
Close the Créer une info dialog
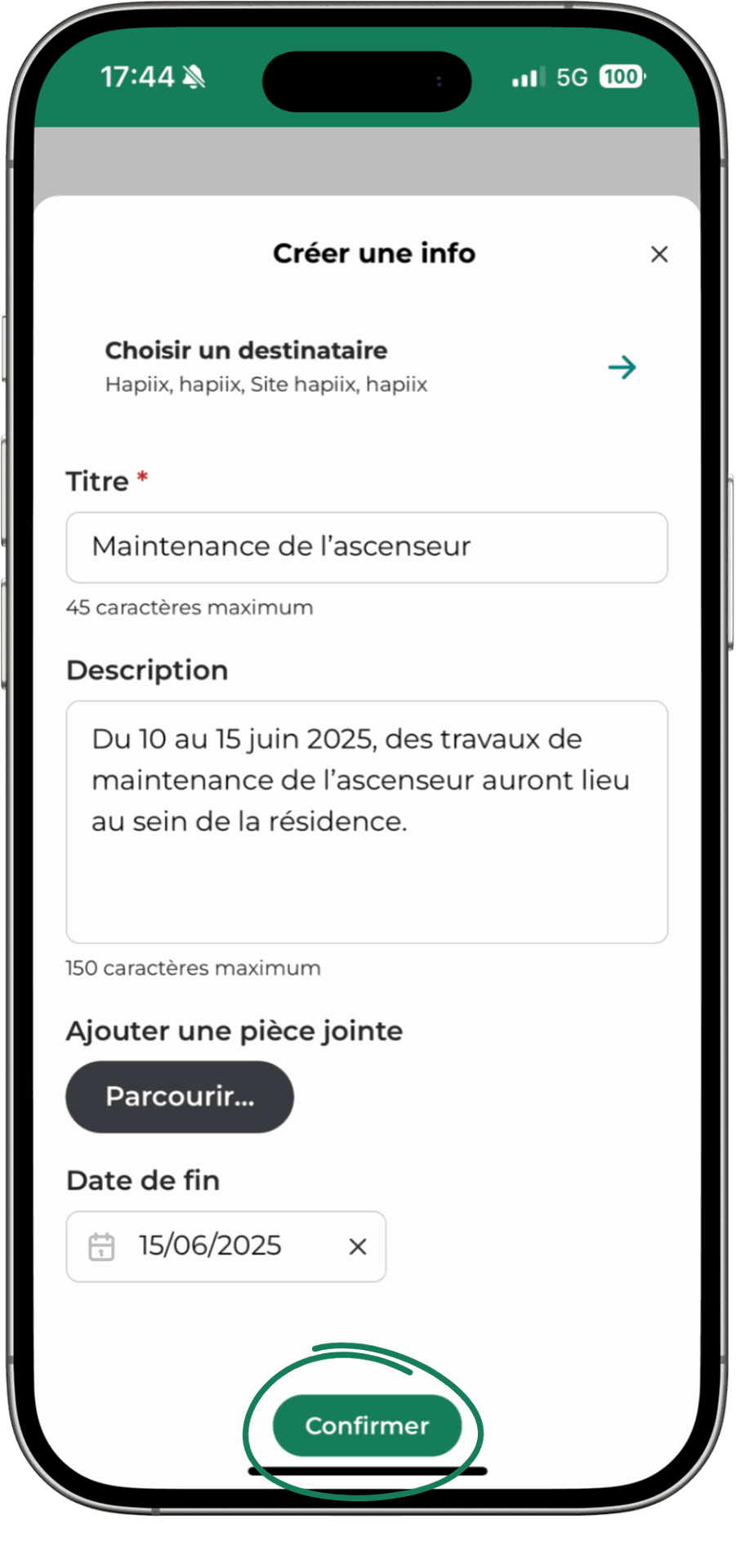[x=659, y=254]
